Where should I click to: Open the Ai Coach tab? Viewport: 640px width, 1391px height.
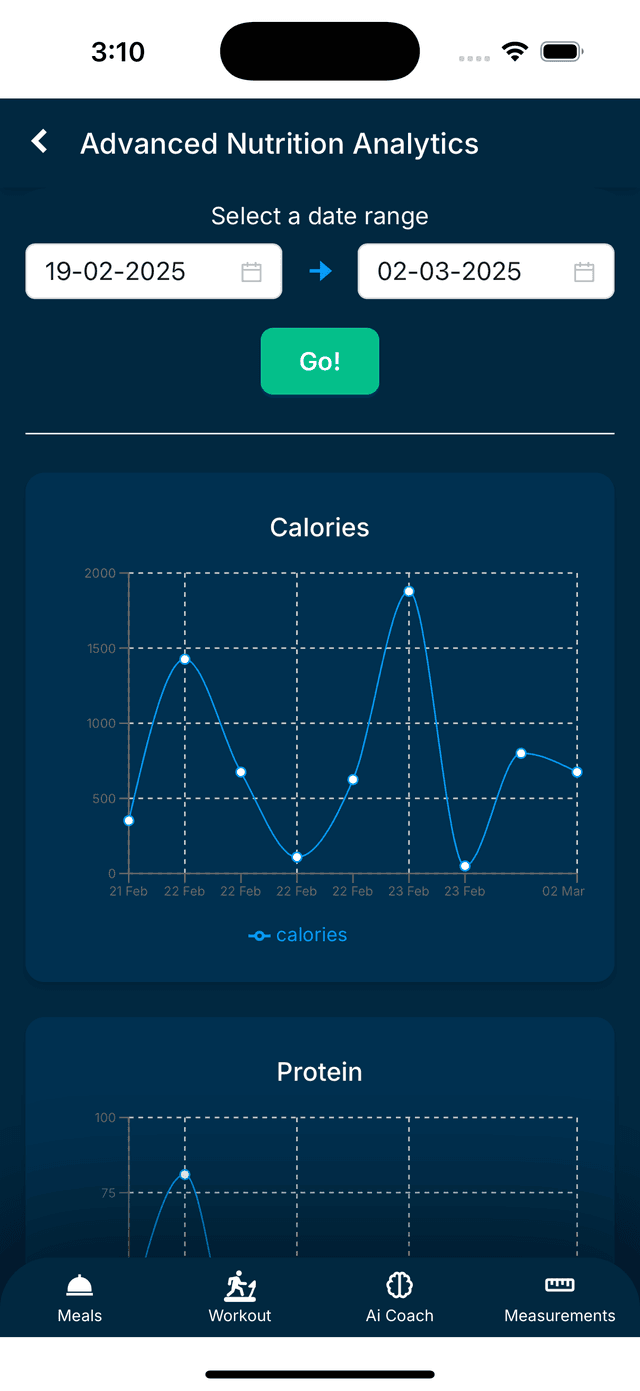click(399, 1298)
